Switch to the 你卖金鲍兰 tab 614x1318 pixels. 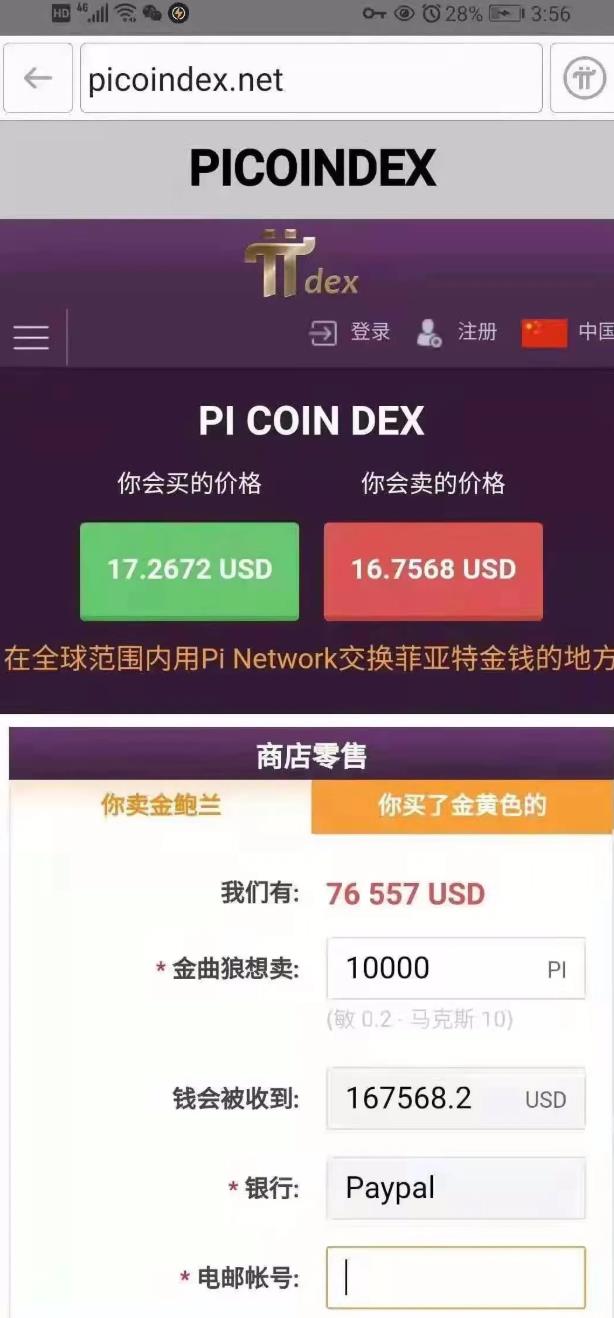(160, 806)
